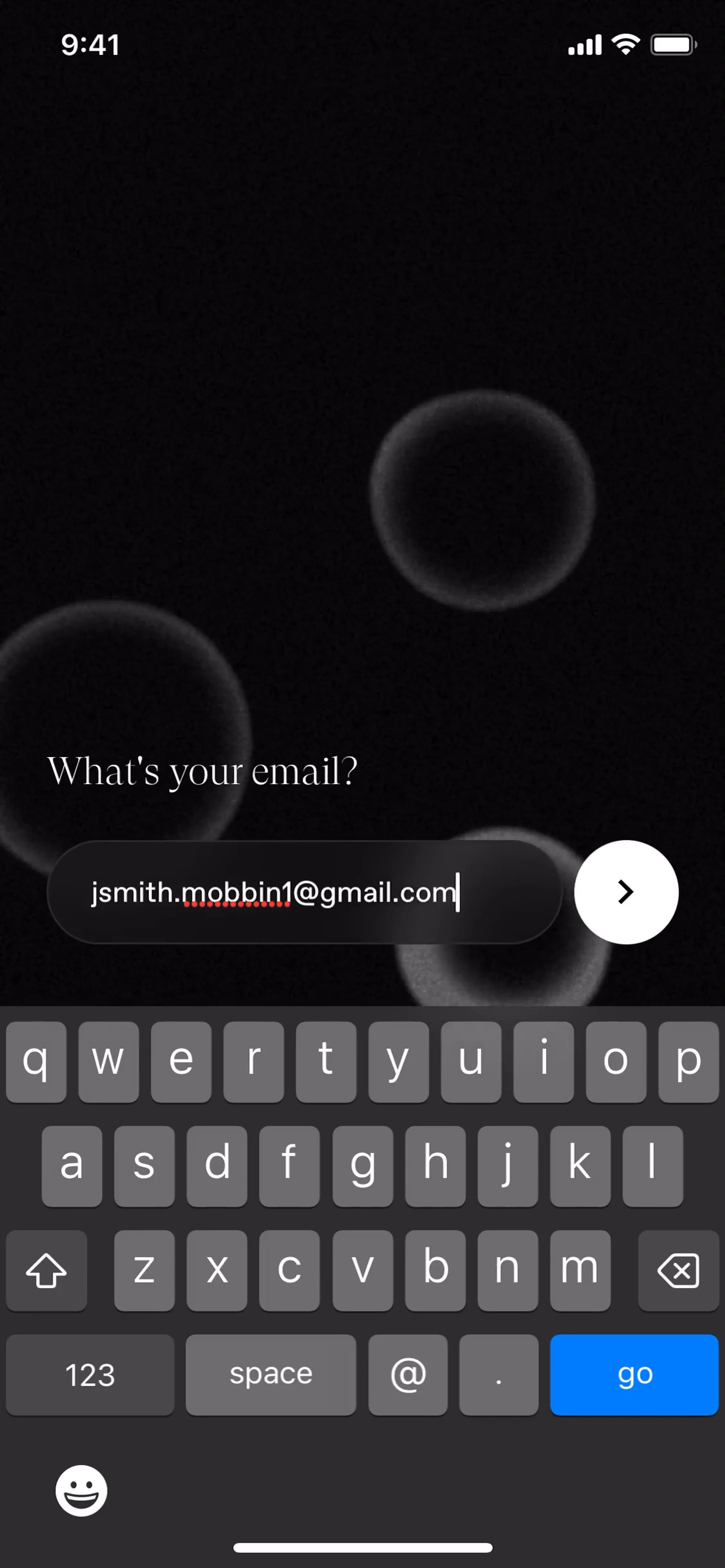Image resolution: width=725 pixels, height=1568 pixels.
Task: Tap the email input field
Action: pyautogui.click(x=304, y=892)
